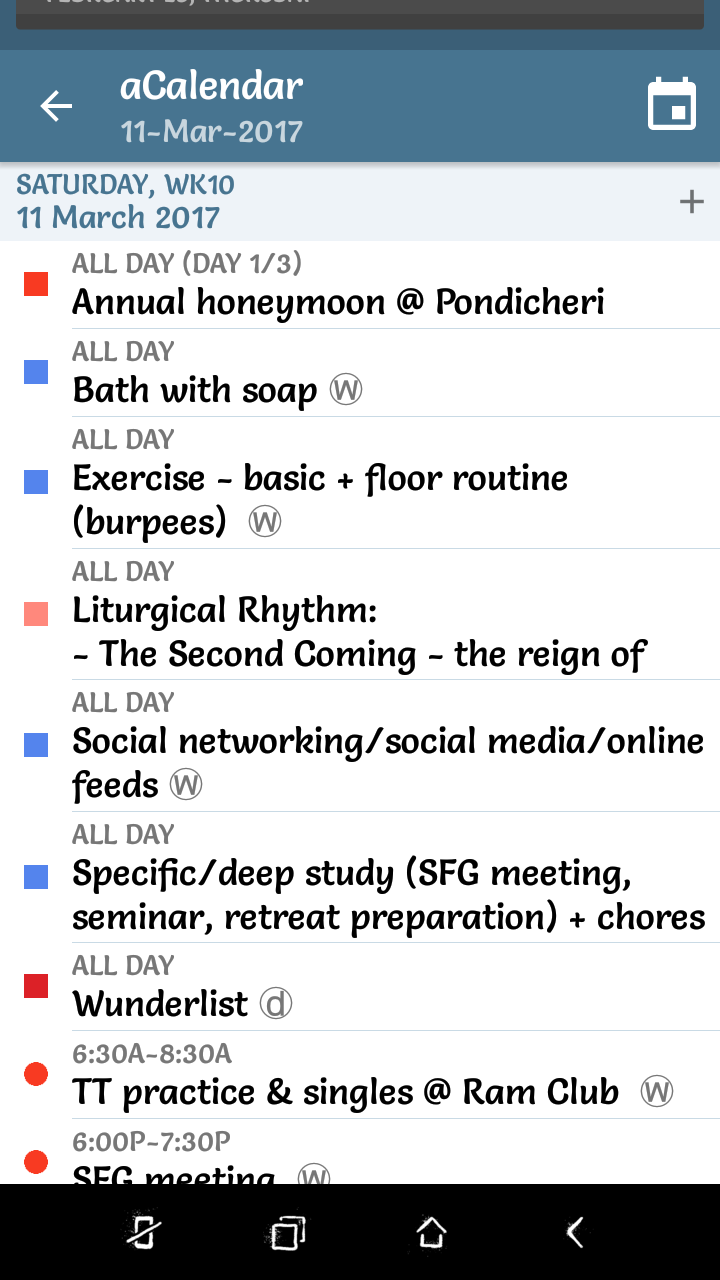Open Social networking/social media event
The height and width of the screenshot is (1280, 720).
[388, 762]
